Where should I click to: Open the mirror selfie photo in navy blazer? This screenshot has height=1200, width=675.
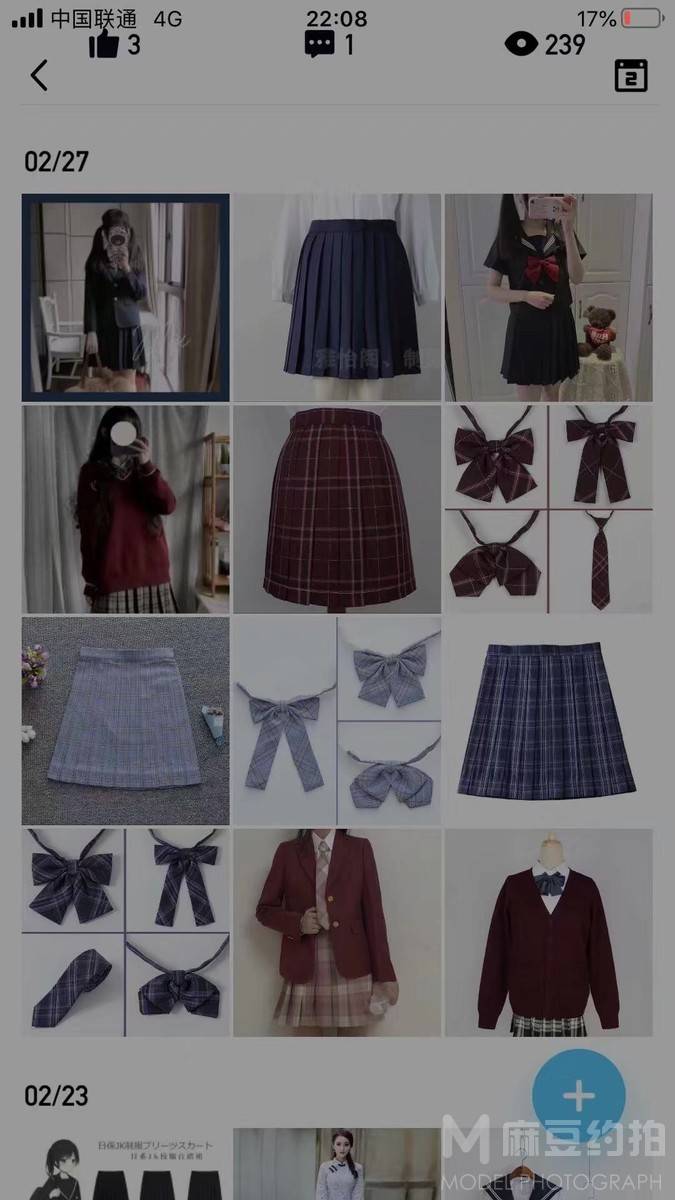point(126,297)
